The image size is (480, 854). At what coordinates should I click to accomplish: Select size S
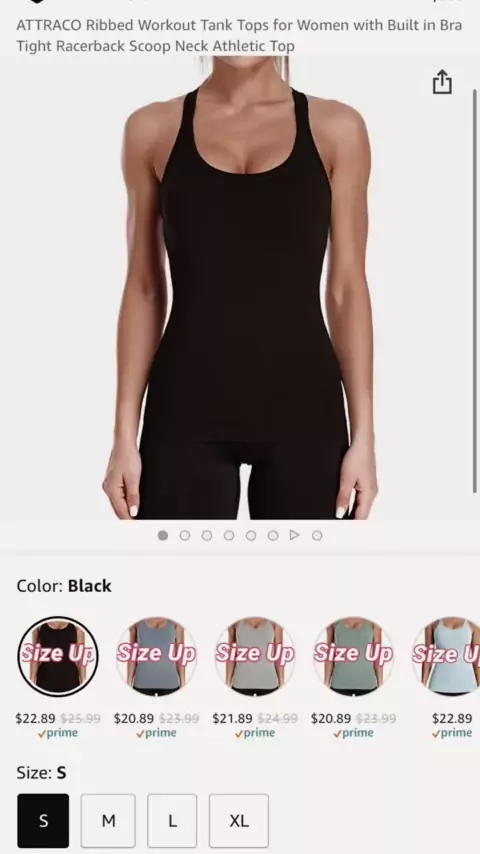43,820
